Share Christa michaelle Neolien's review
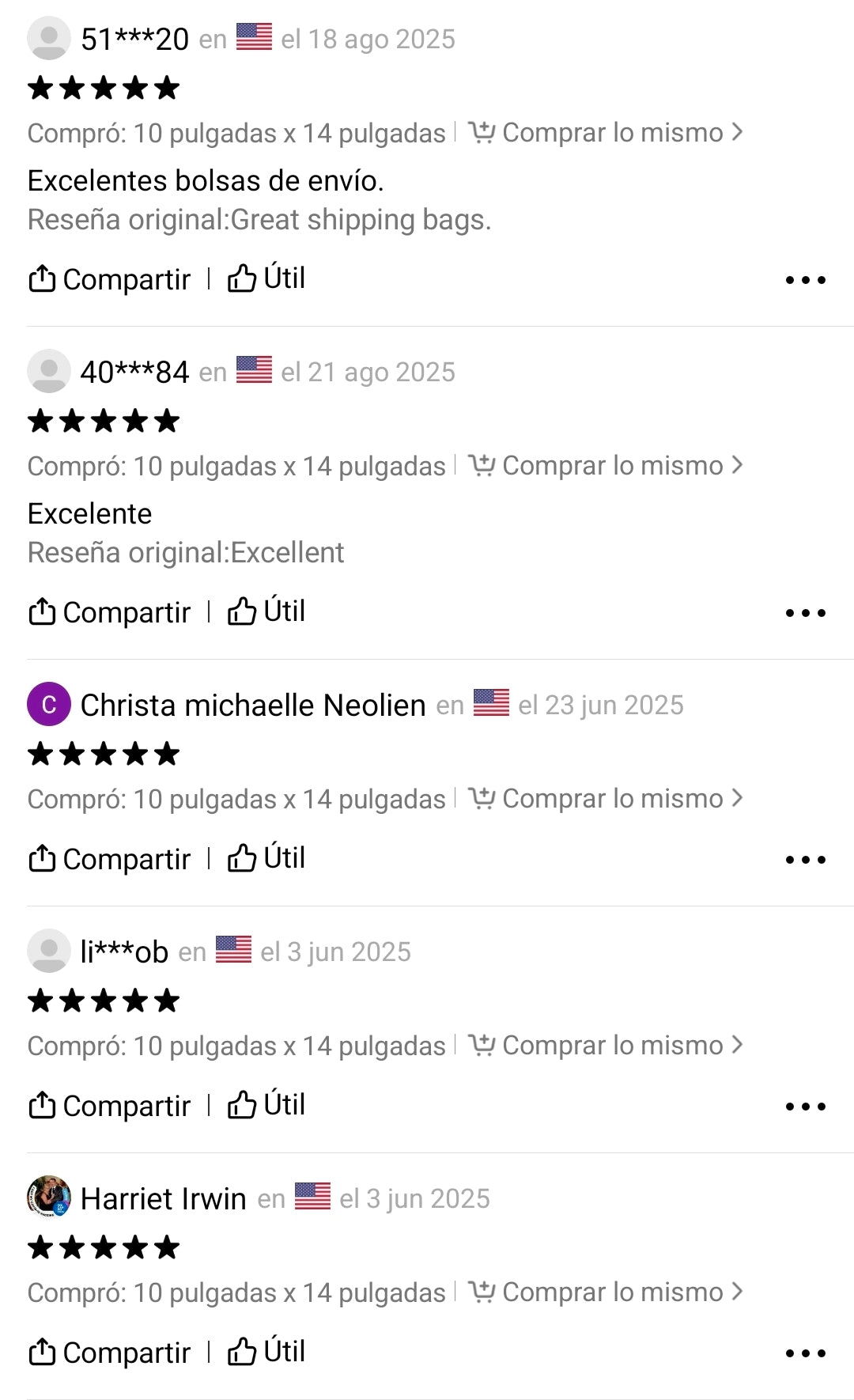This screenshot has height=1400, width=854. [x=110, y=859]
